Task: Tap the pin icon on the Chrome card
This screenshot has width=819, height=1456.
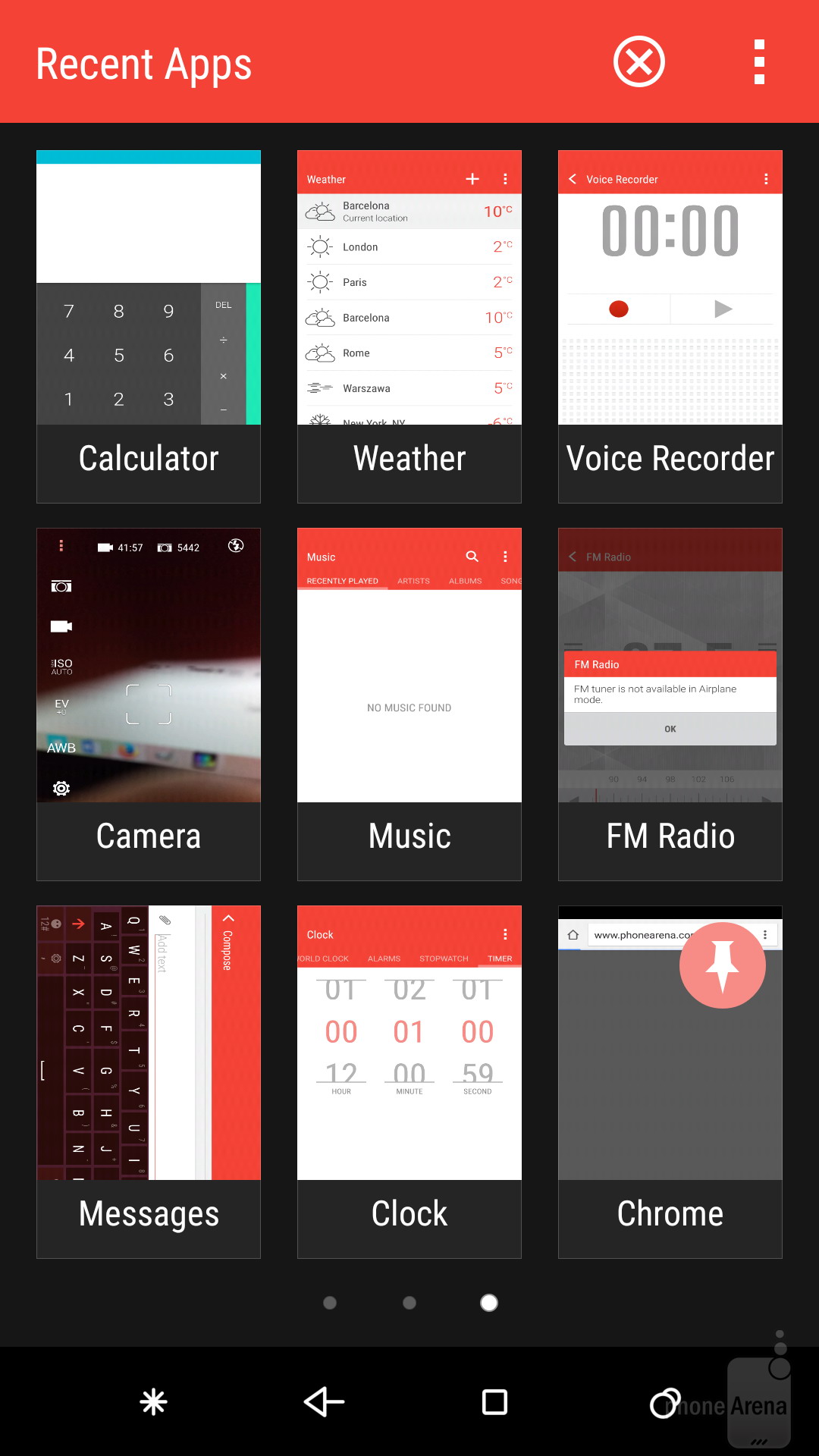Action: pos(722,965)
